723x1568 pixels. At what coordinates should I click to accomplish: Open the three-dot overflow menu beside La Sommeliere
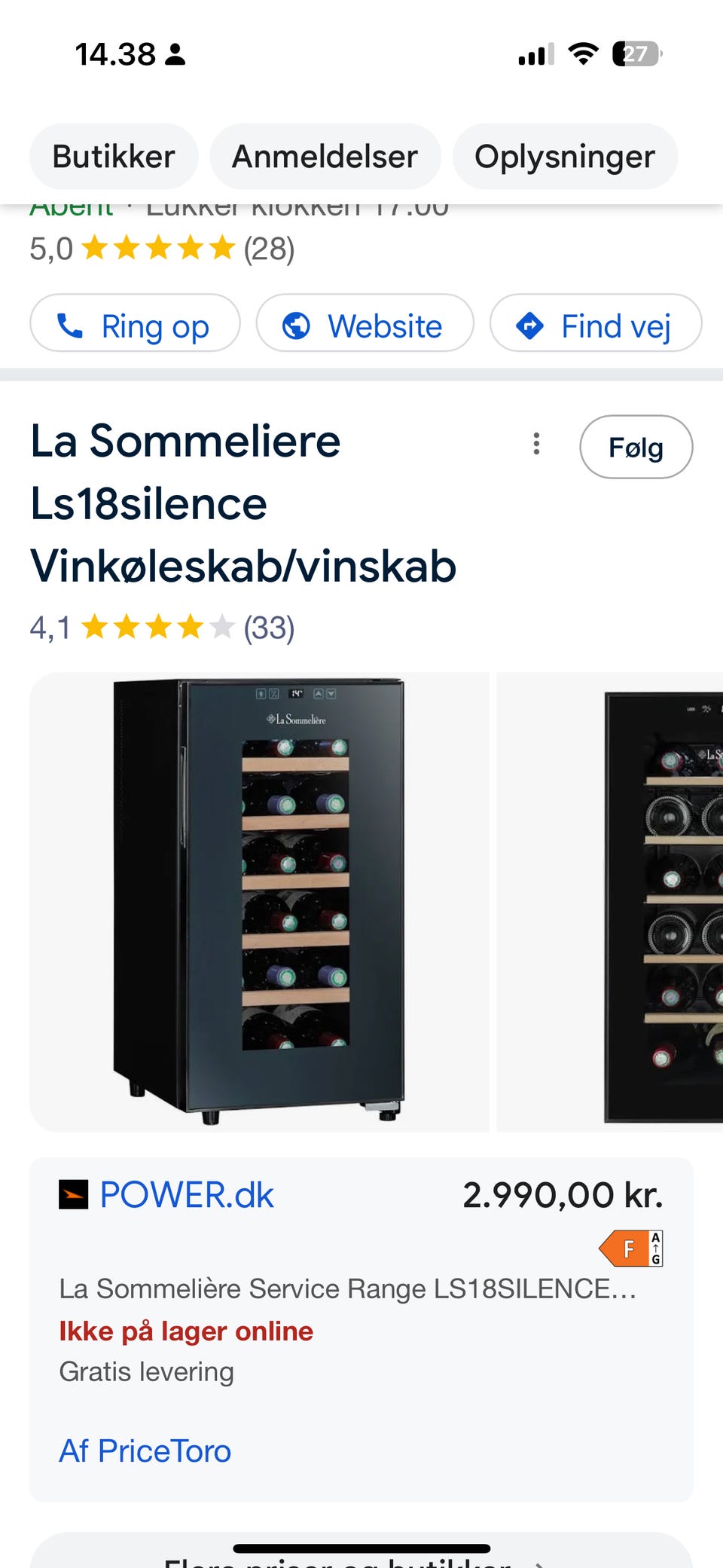(x=536, y=445)
